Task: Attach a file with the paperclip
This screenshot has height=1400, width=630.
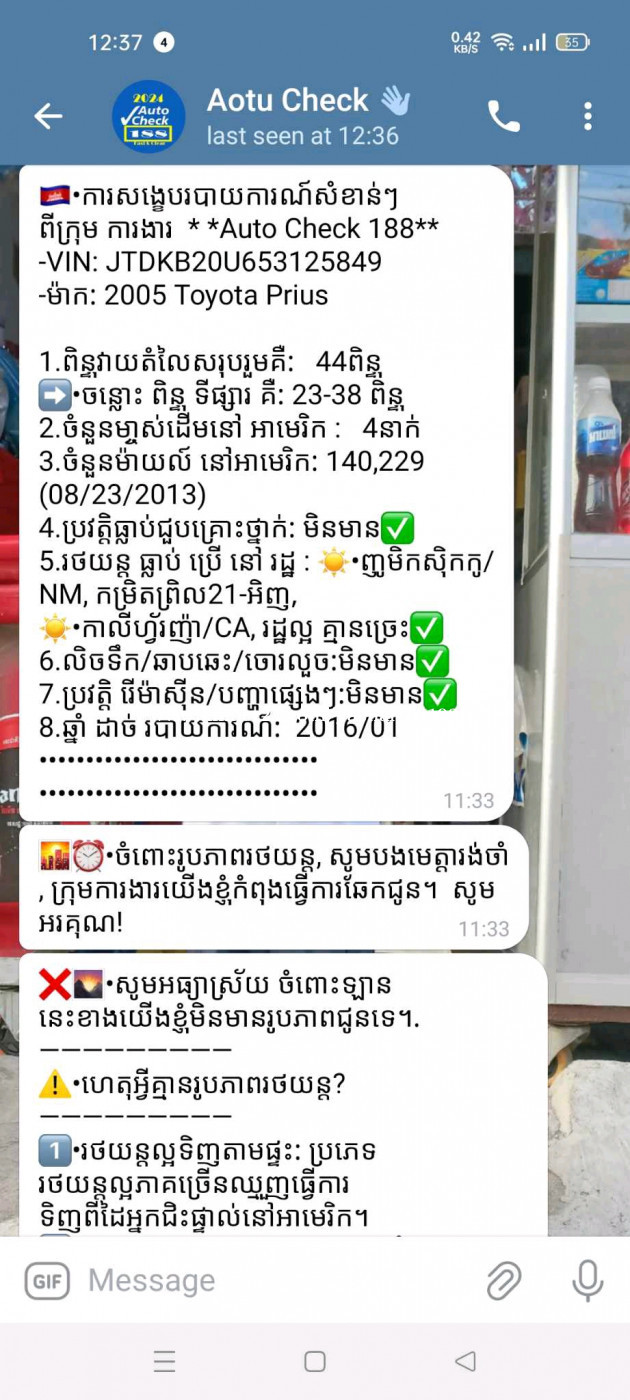Action: click(505, 1280)
